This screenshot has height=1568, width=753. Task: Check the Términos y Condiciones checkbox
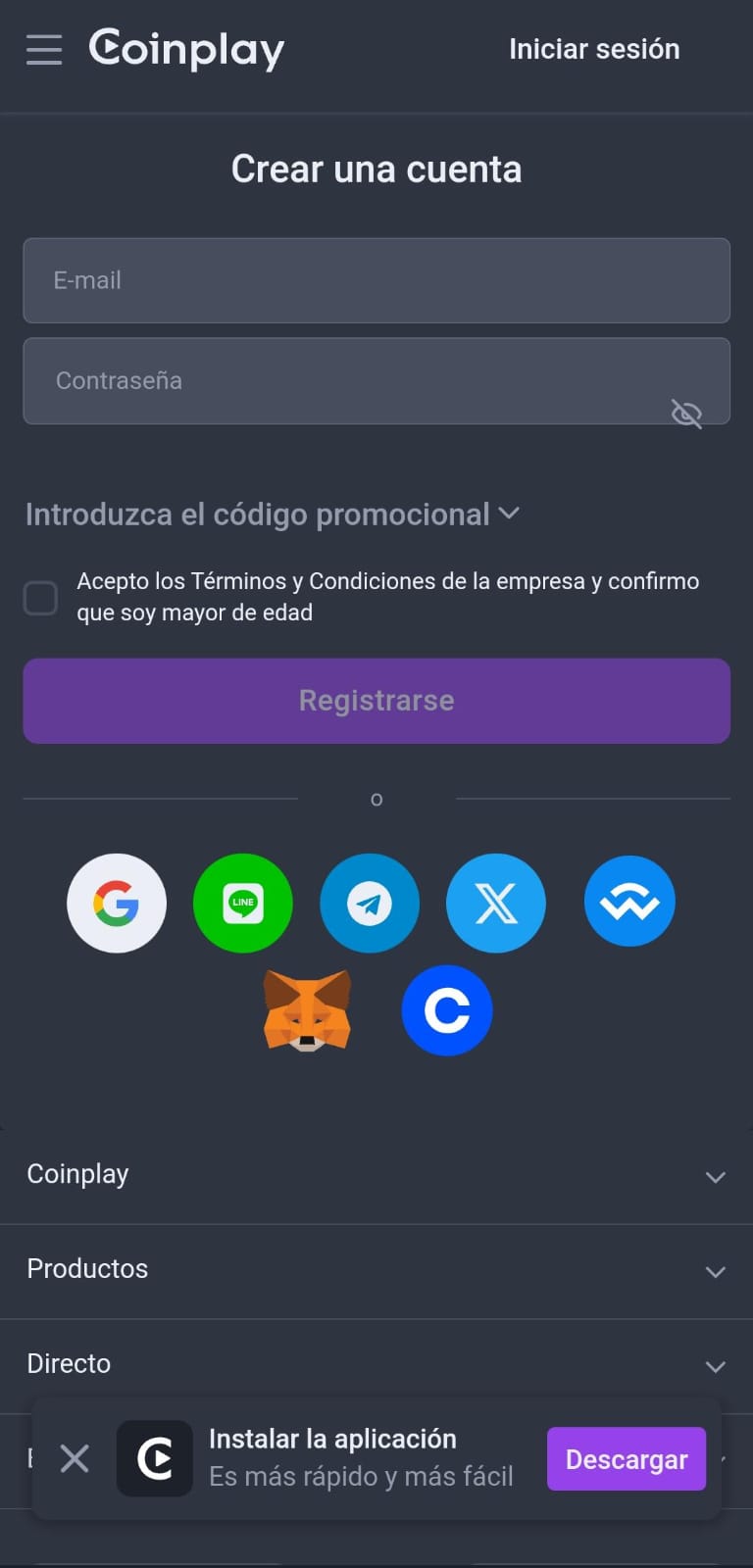[x=40, y=597]
